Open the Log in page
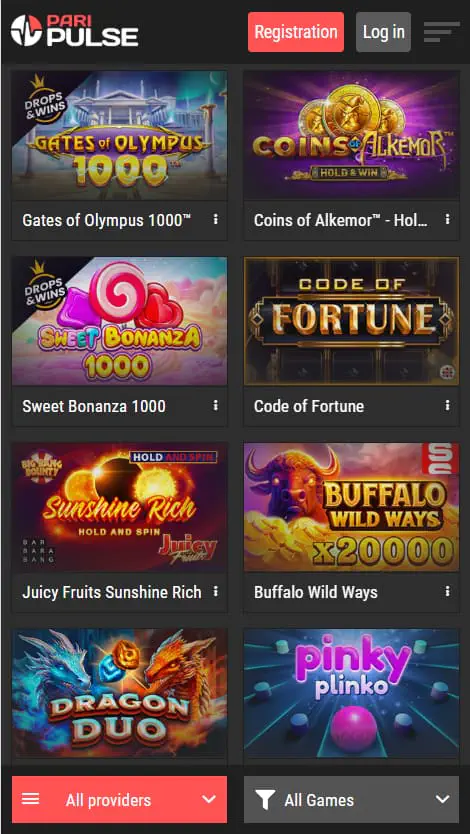This screenshot has height=834, width=470. (383, 32)
